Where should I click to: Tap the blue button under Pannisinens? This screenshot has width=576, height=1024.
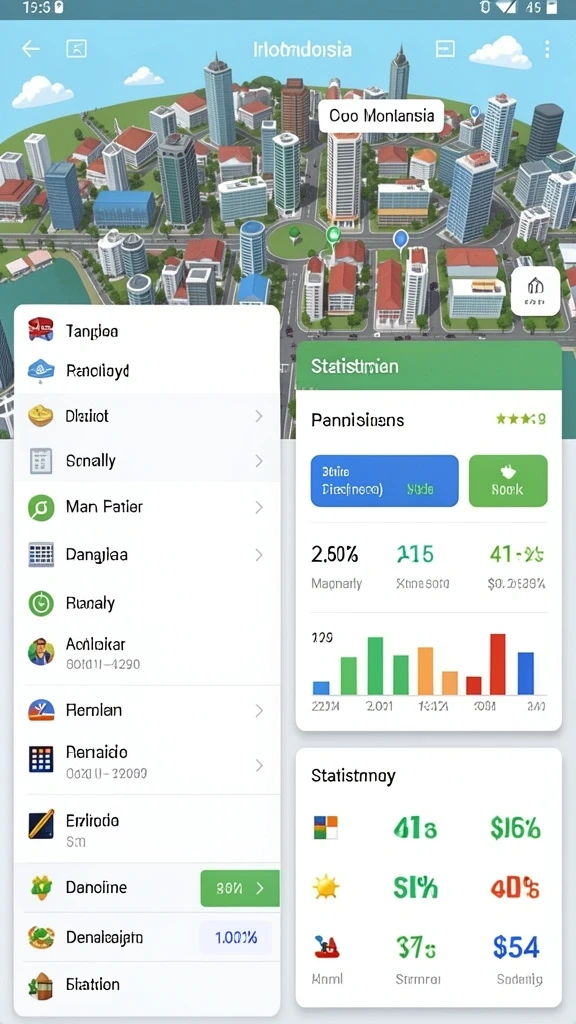click(385, 481)
